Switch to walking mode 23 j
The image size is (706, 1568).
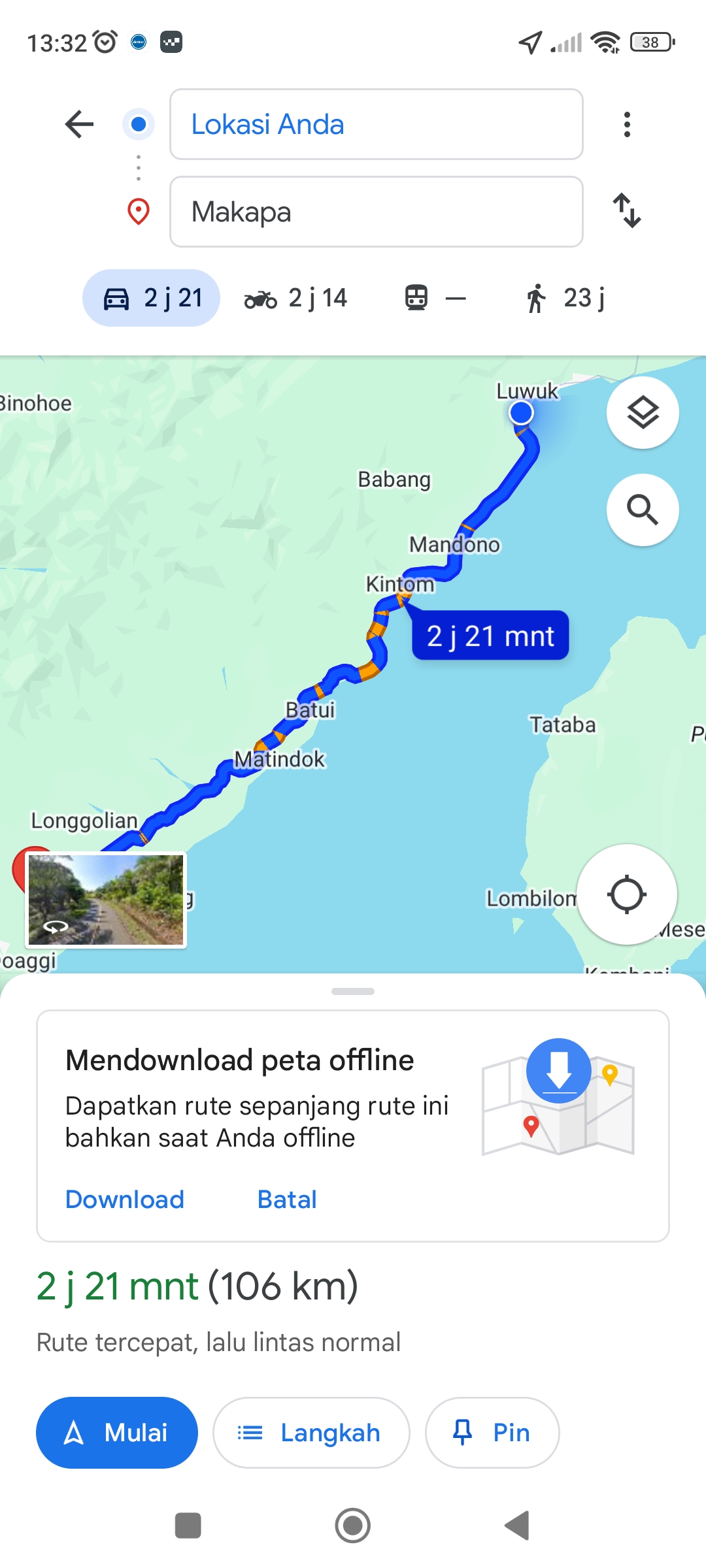(x=565, y=298)
